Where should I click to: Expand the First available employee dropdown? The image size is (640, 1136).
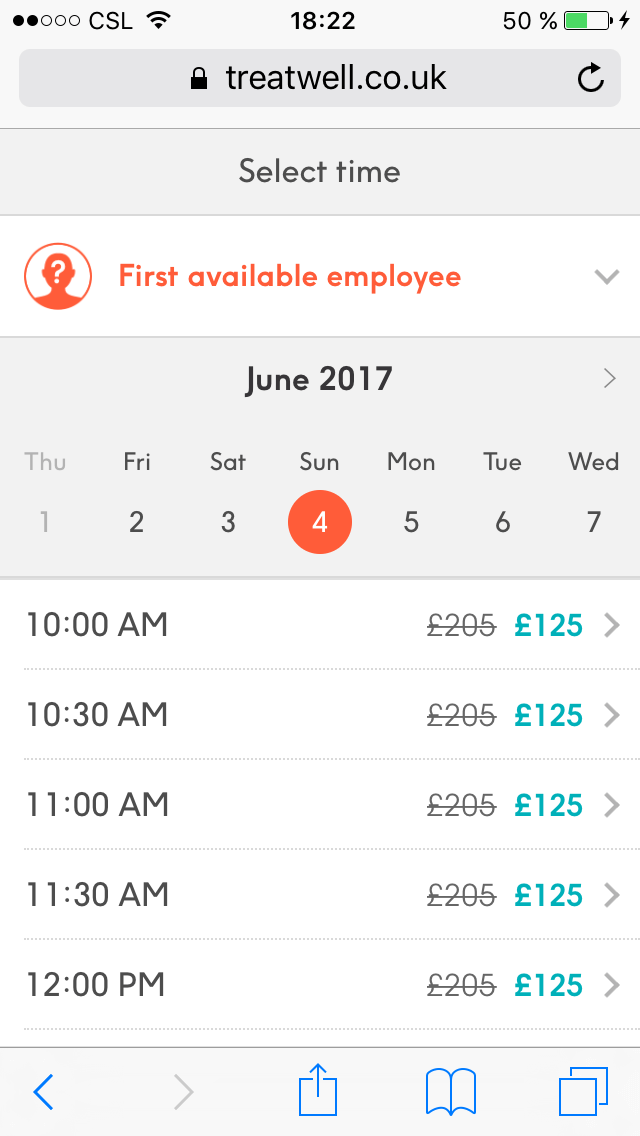[320, 276]
